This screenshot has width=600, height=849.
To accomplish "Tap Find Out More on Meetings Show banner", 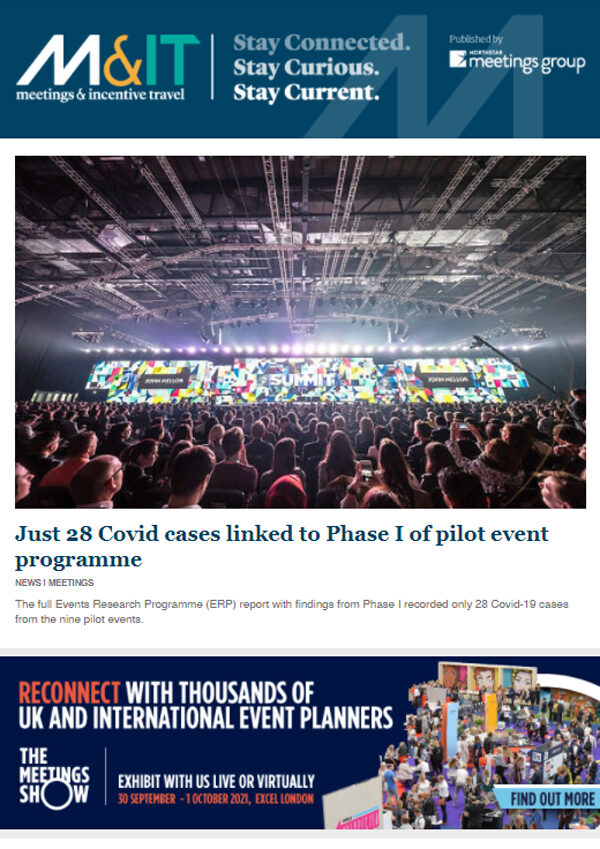I will [x=552, y=798].
